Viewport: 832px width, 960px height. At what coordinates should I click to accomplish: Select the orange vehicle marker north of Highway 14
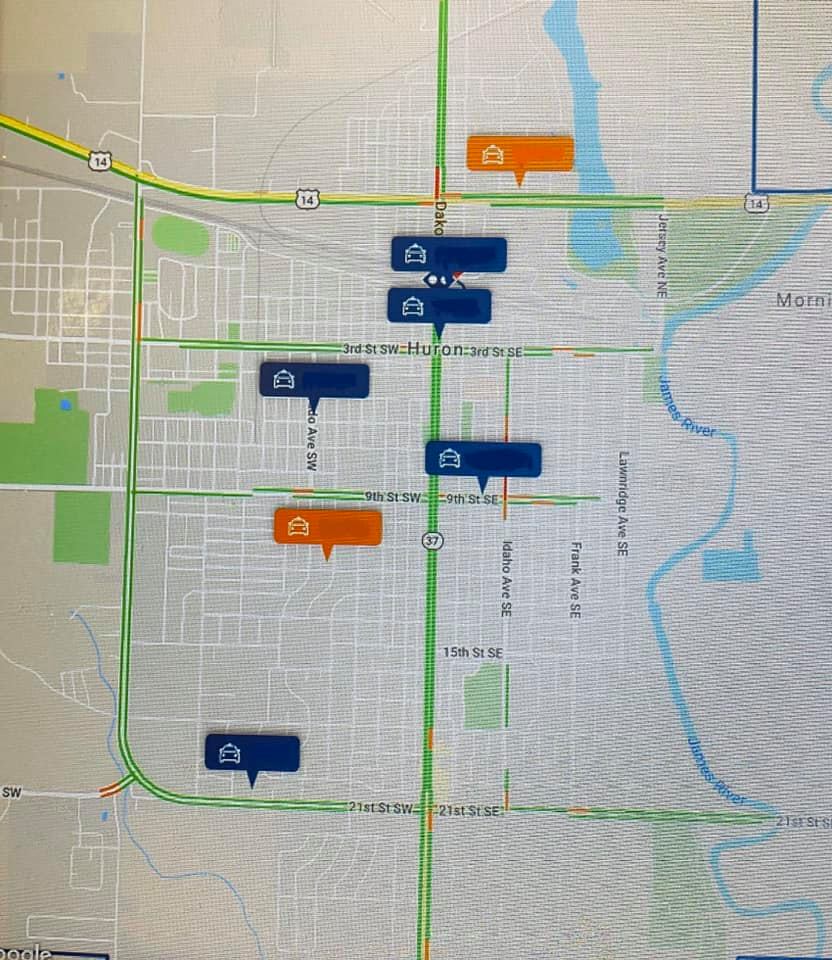[519, 154]
